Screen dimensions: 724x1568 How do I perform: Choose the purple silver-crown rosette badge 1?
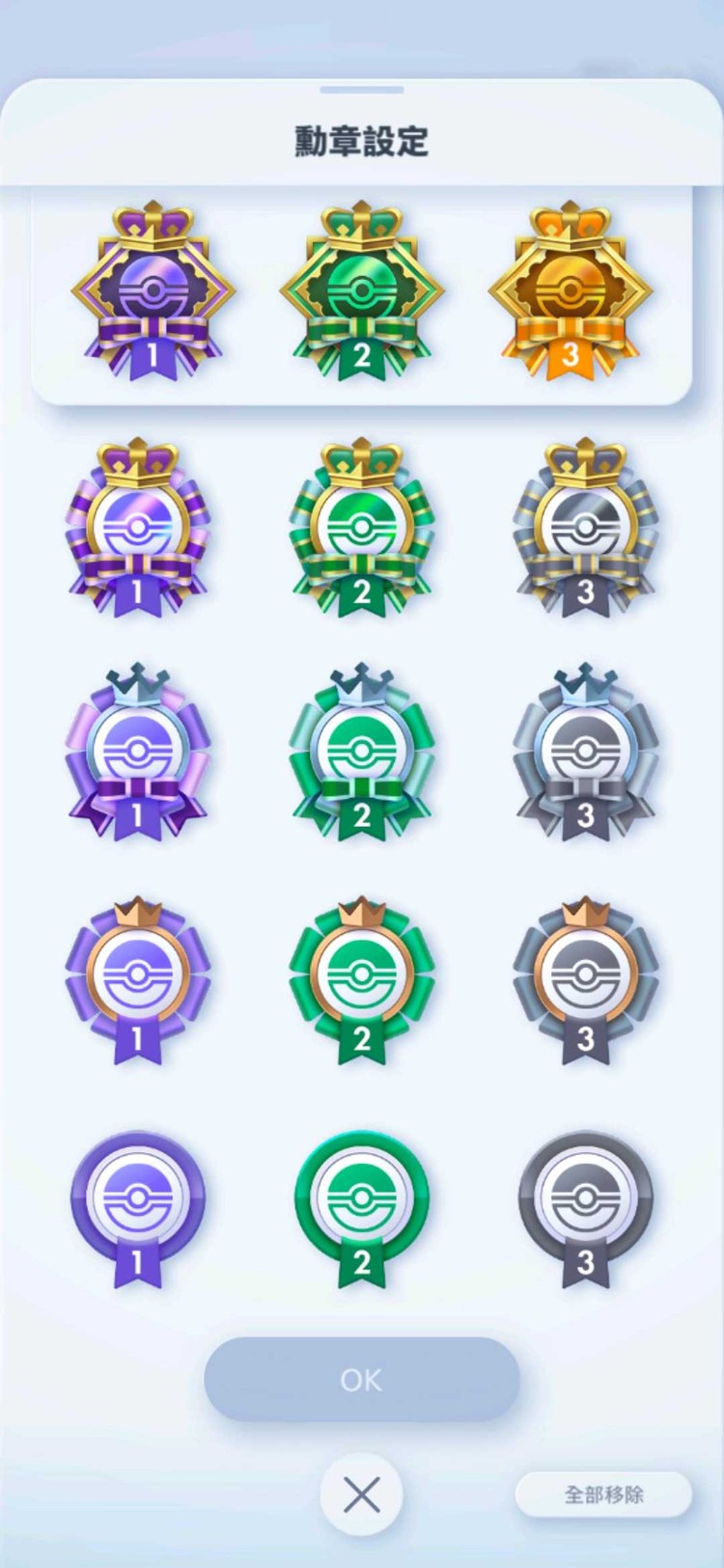tap(138, 753)
